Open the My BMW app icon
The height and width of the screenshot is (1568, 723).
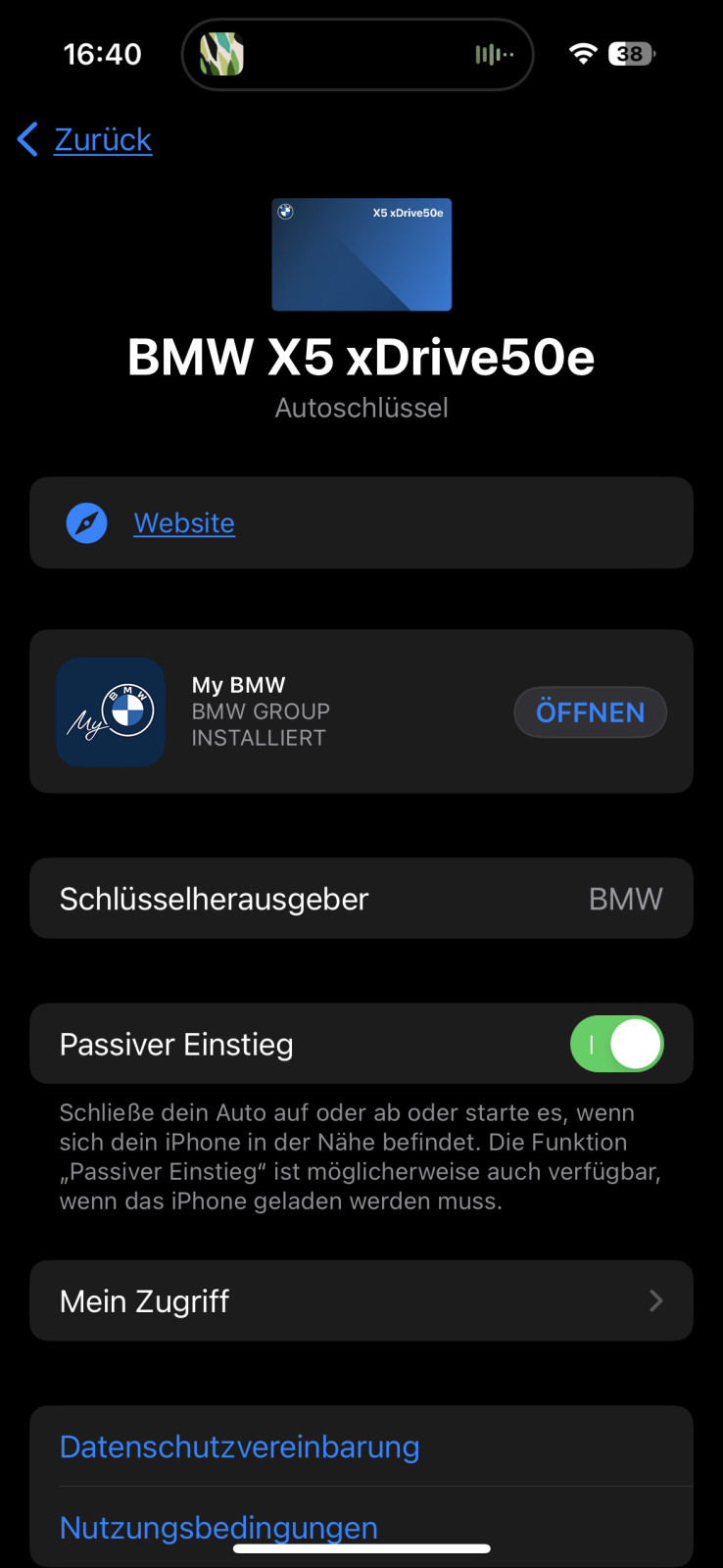click(110, 711)
